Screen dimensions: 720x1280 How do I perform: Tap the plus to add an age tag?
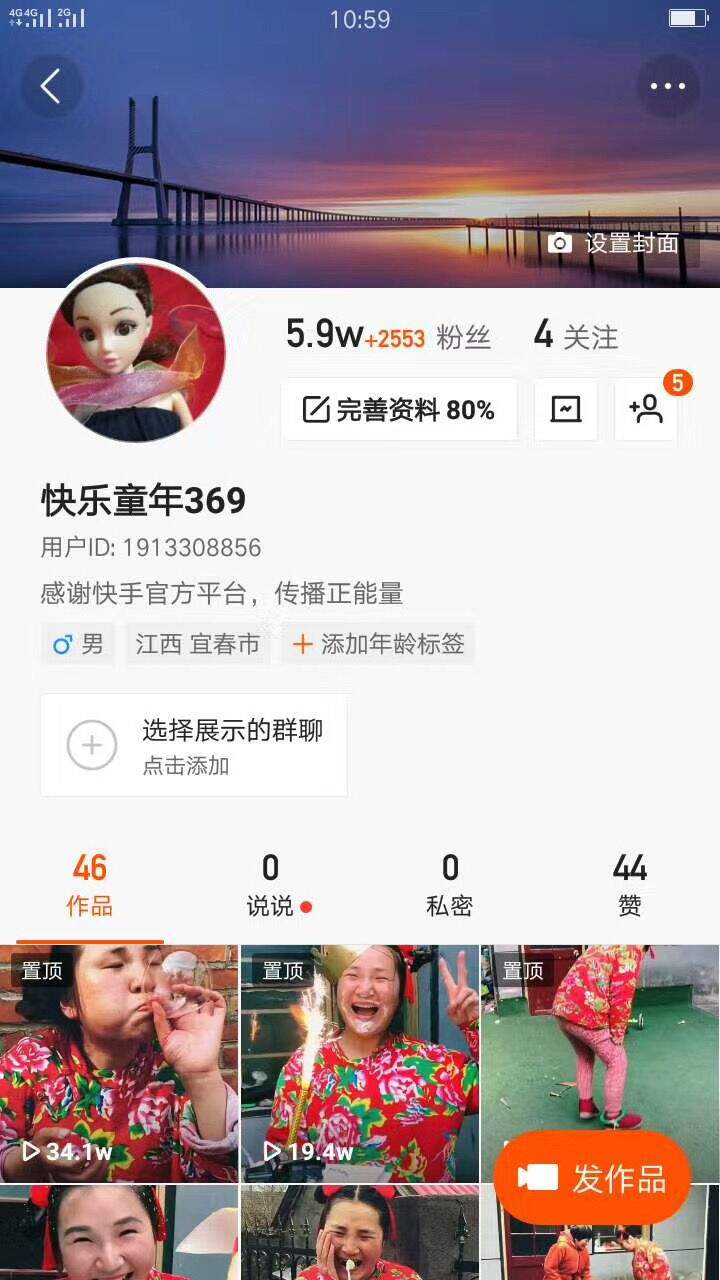pos(302,644)
